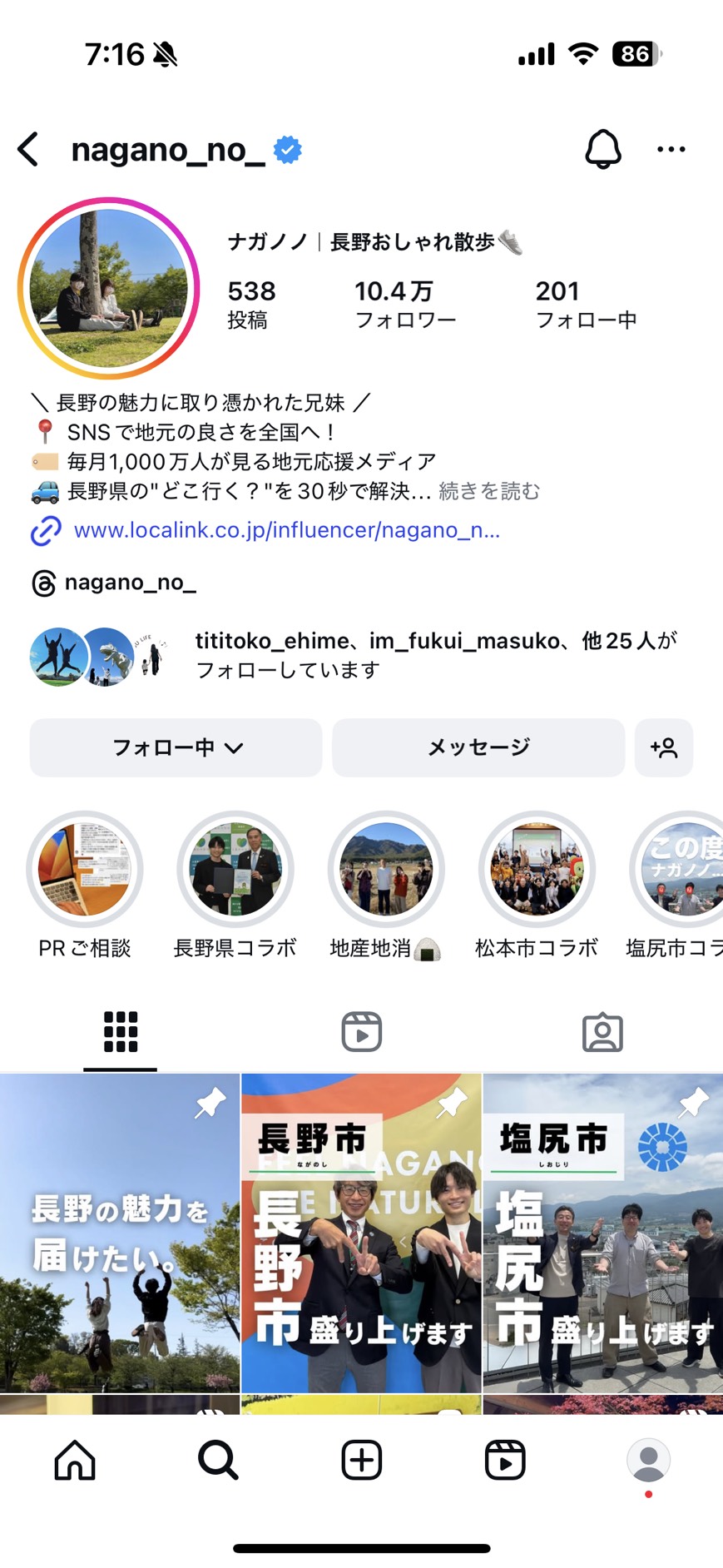The height and width of the screenshot is (1568, 723).
Task: Open the pinned 長野市 post
Action: 361,1232
